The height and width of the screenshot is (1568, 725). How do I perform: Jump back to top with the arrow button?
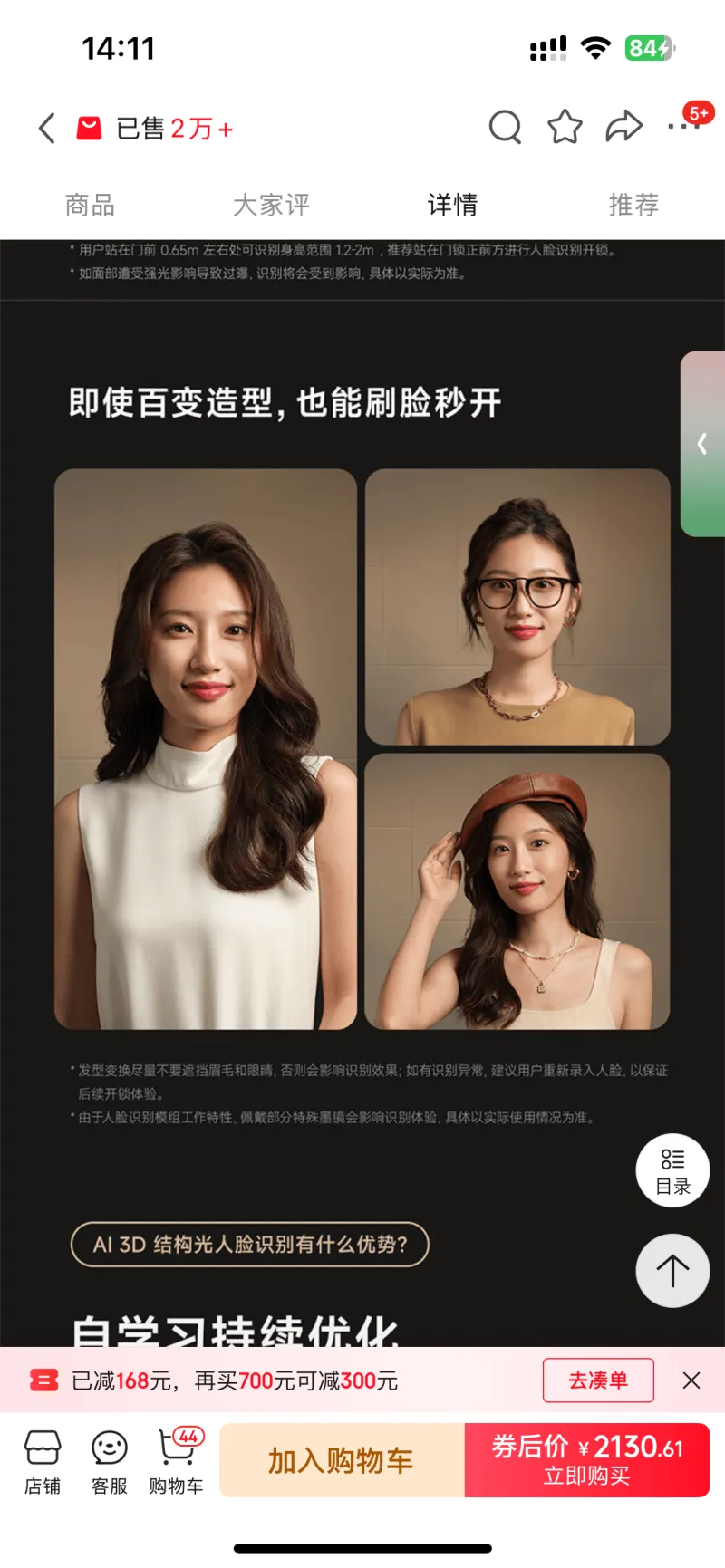point(672,1270)
